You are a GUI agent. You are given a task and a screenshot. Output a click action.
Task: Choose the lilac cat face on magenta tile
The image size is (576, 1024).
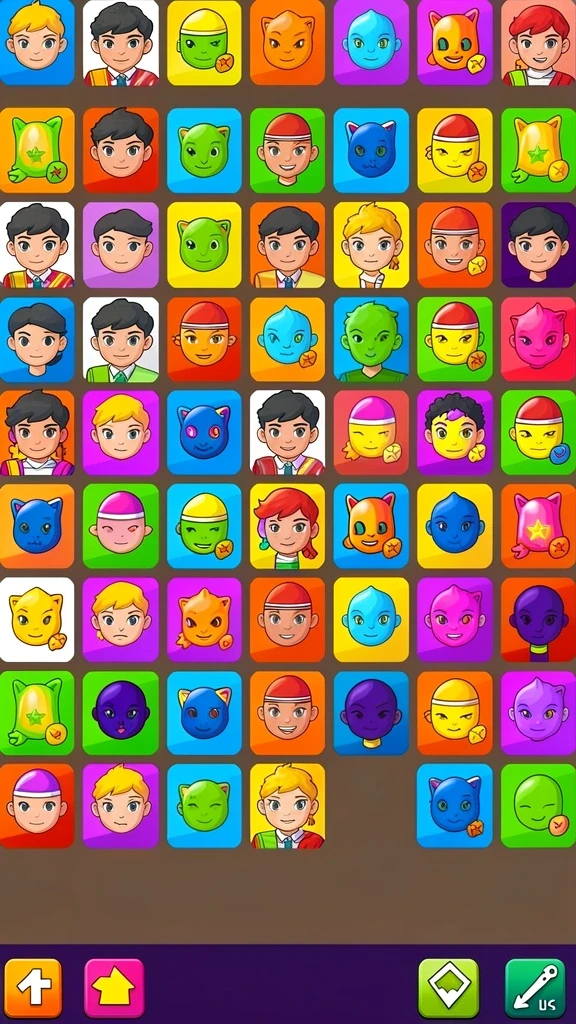(x=539, y=713)
